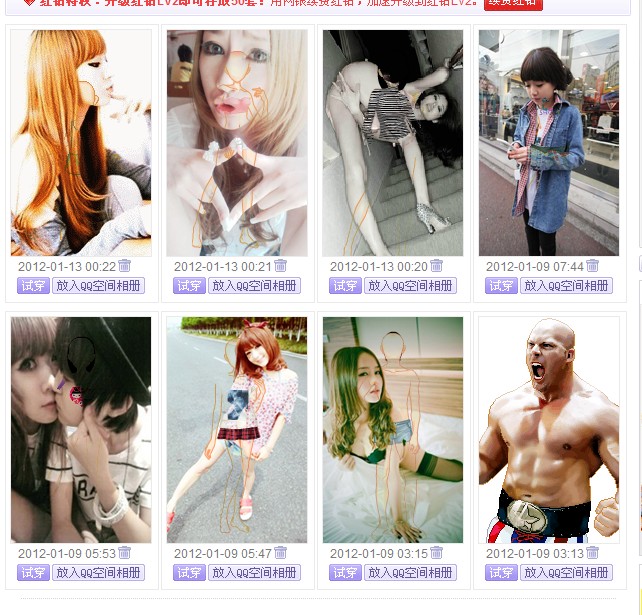This screenshot has height=615, width=642.
Task: Delete the item dated 2012-01-13 00:22
Action: pos(125,266)
